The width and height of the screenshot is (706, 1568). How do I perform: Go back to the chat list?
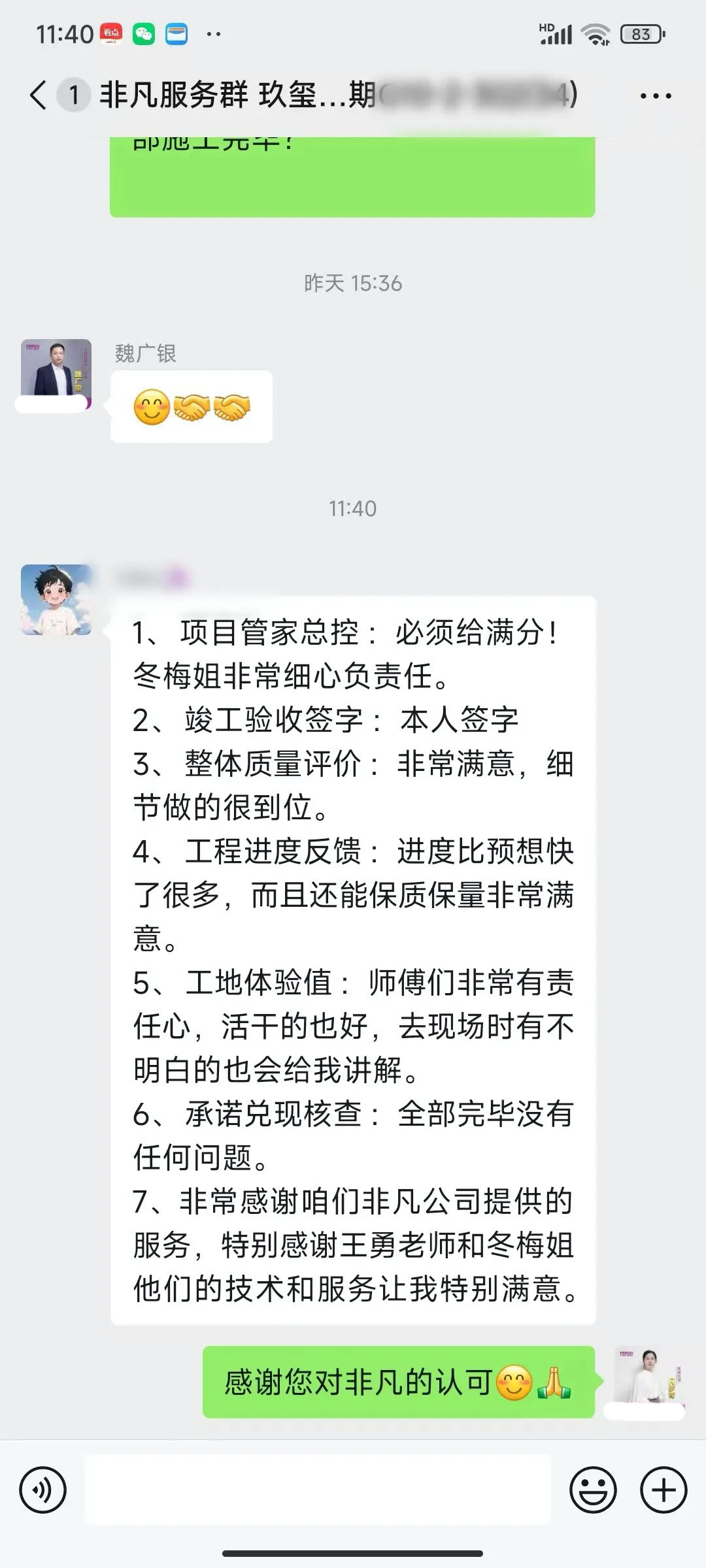pyautogui.click(x=39, y=96)
